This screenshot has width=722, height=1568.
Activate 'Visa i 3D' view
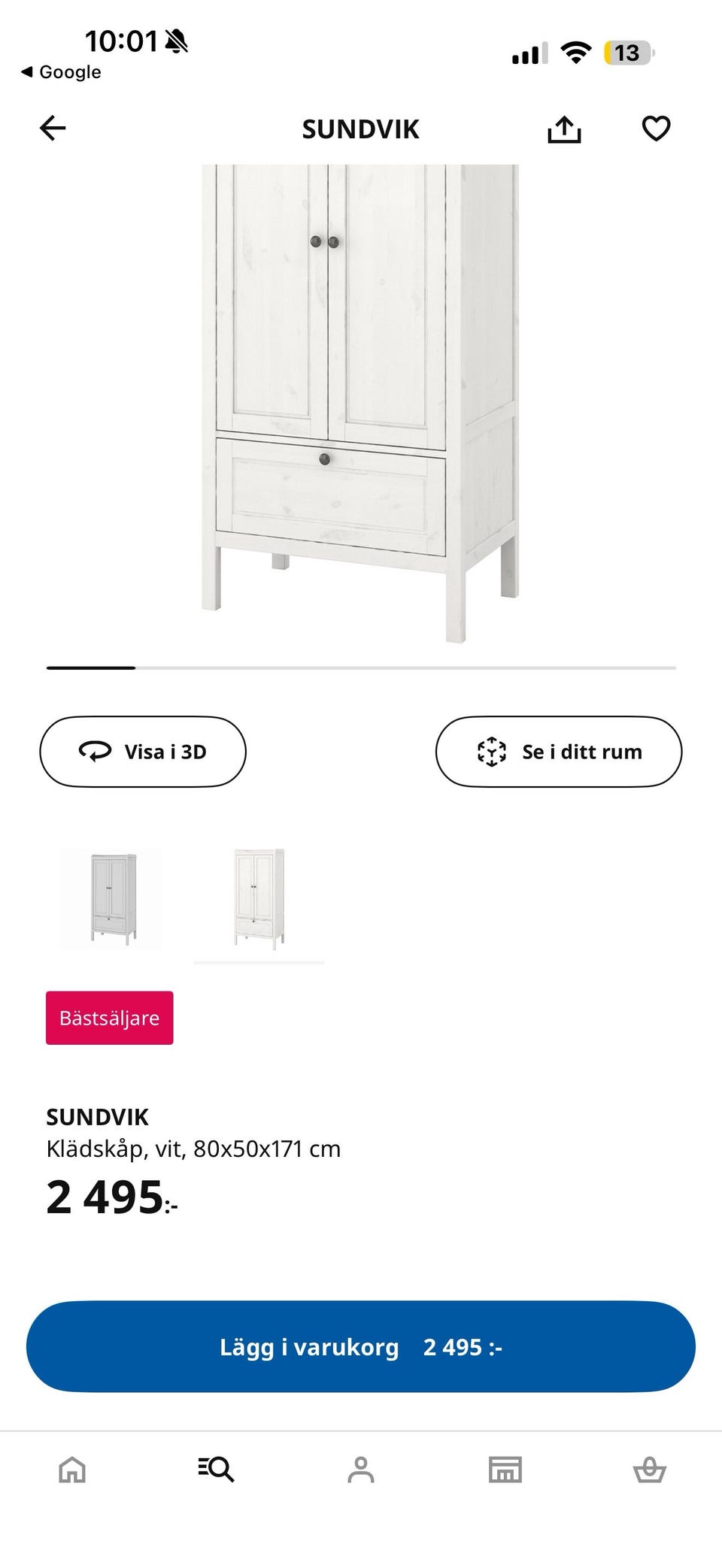143,751
